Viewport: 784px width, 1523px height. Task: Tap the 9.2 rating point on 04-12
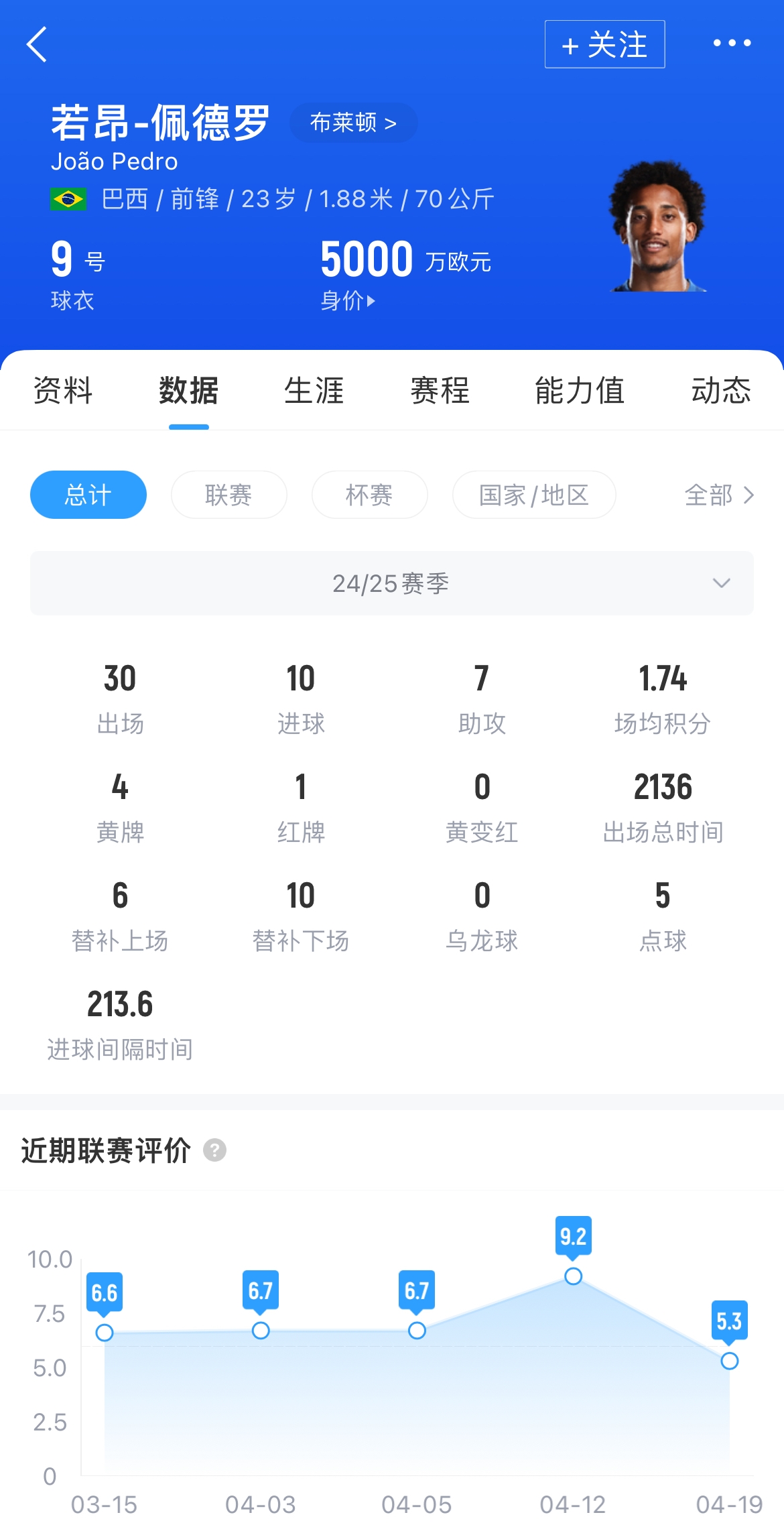[x=573, y=1276]
